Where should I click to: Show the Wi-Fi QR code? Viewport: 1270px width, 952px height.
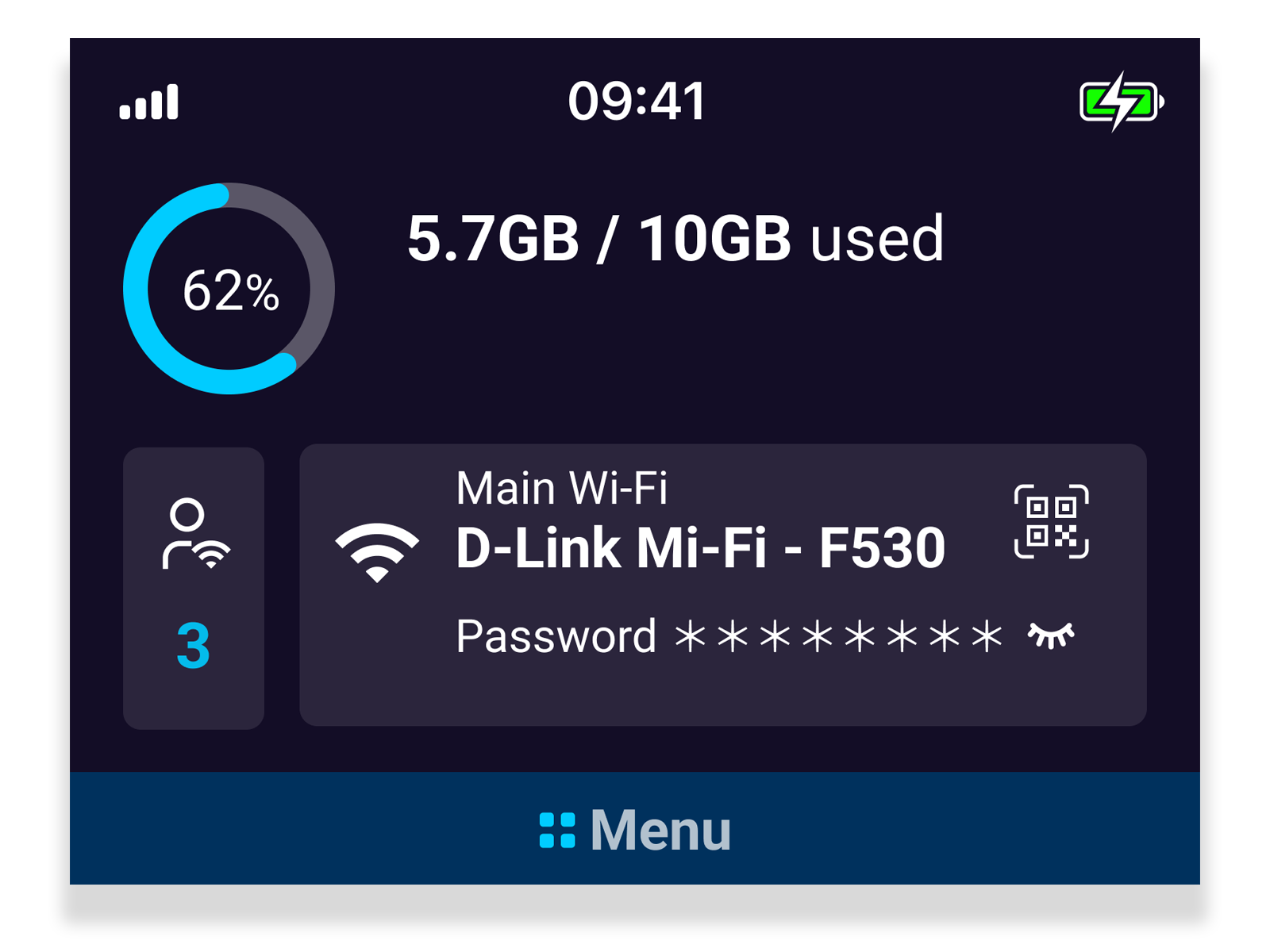[x=1051, y=521]
